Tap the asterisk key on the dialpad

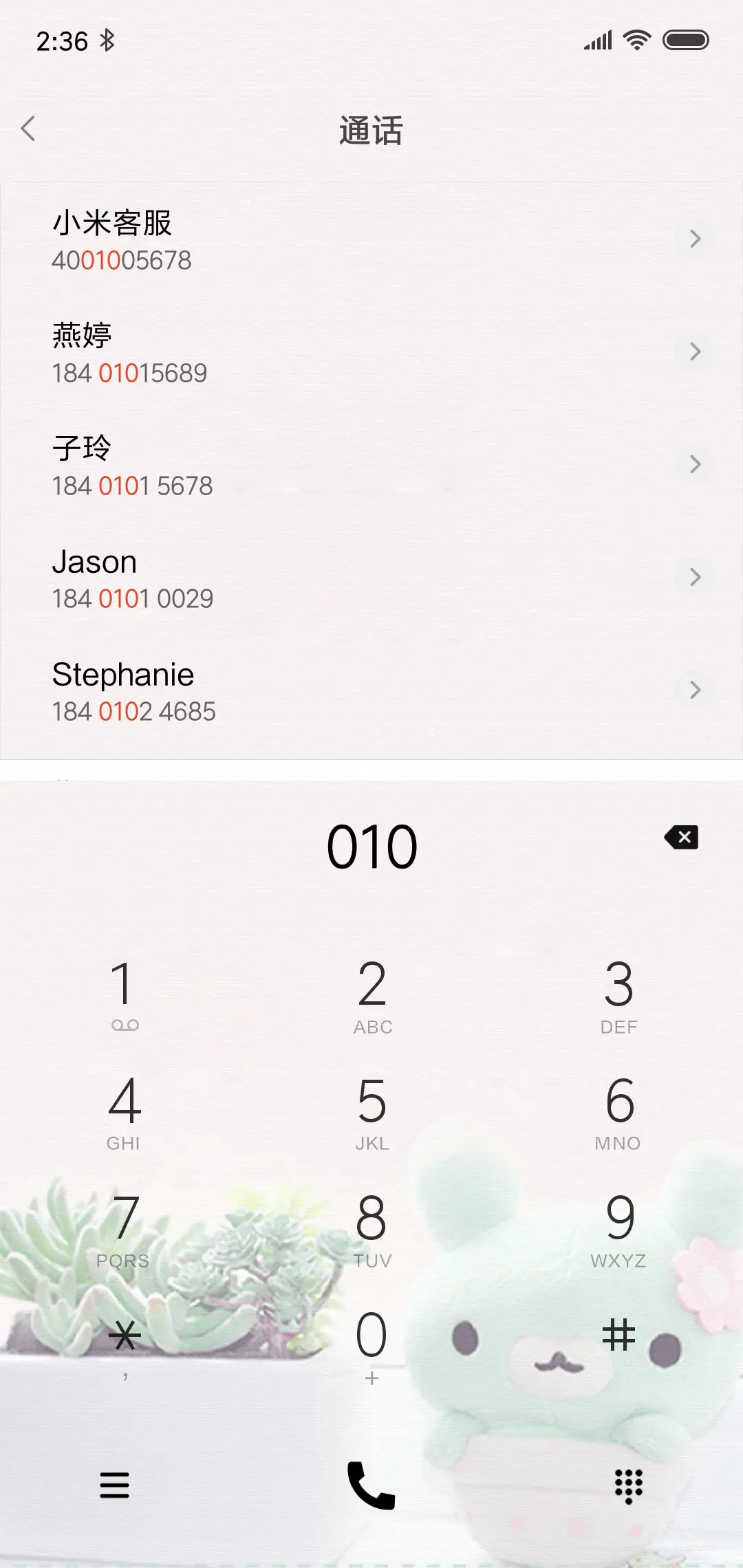pyautogui.click(x=125, y=1334)
